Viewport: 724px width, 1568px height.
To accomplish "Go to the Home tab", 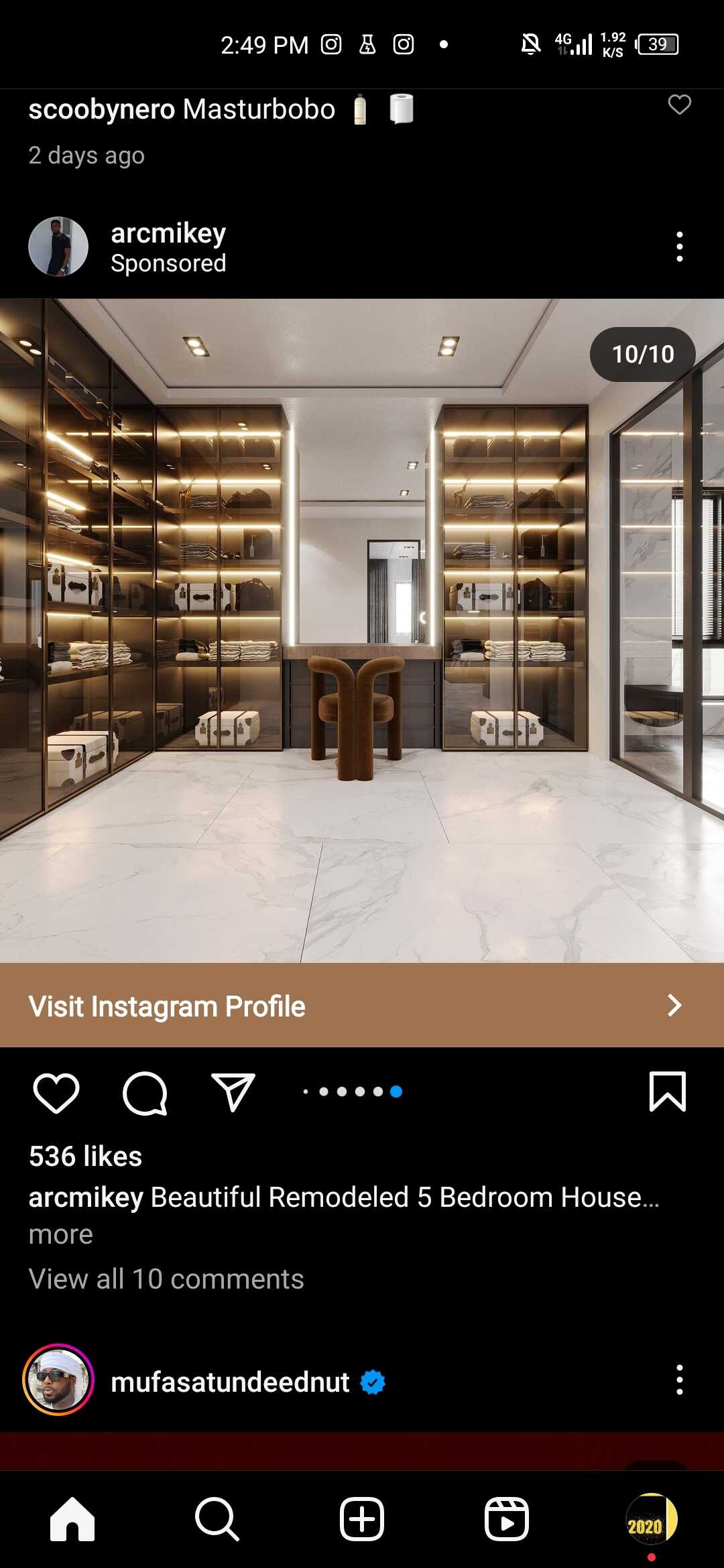I will [72, 1518].
